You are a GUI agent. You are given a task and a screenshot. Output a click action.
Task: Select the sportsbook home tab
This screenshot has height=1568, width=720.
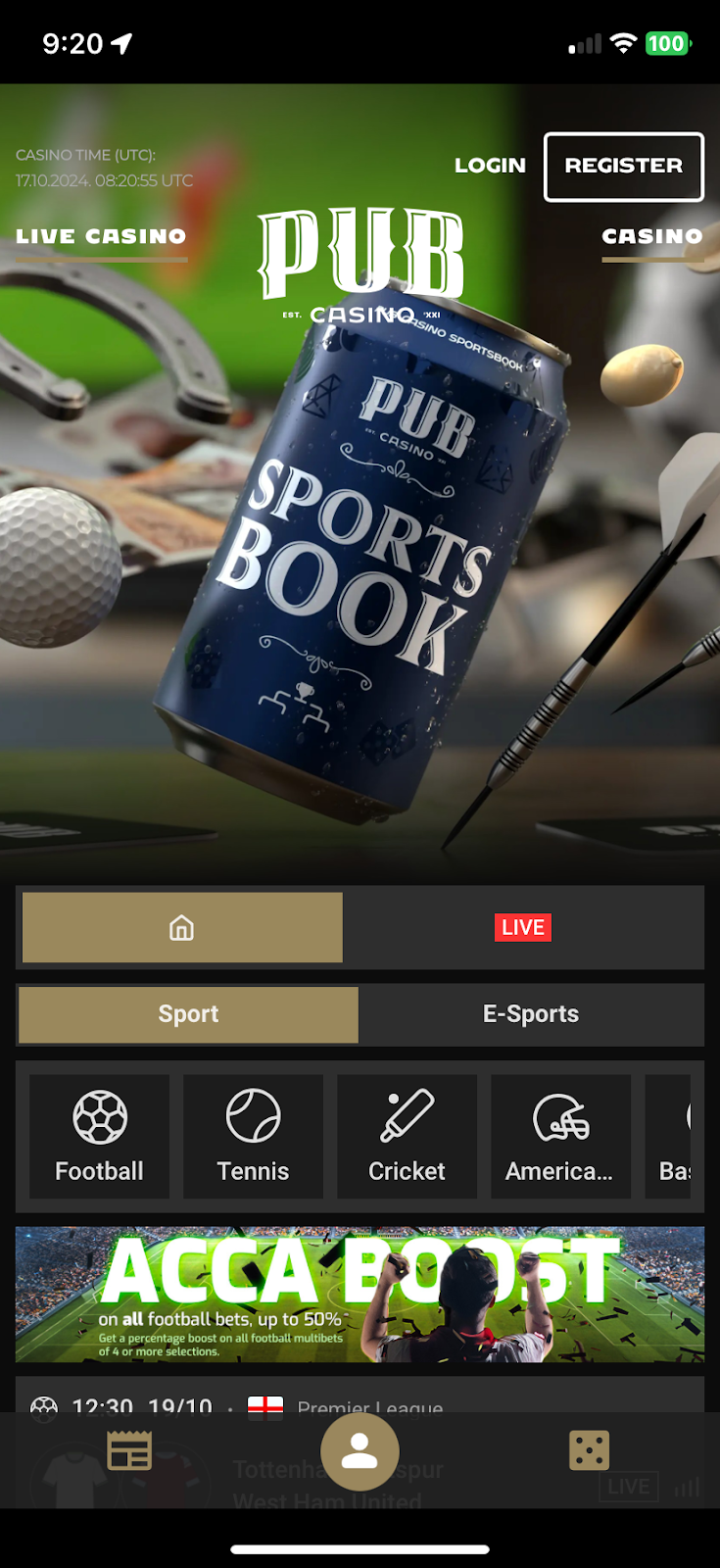pyautogui.click(x=182, y=927)
